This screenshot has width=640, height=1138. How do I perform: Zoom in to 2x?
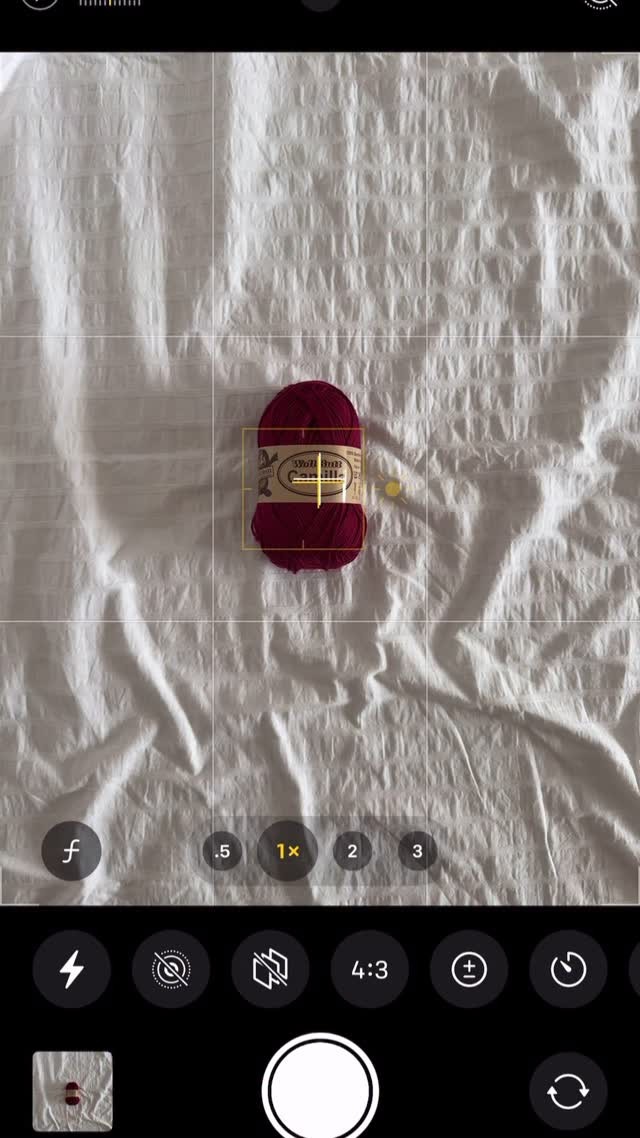[x=352, y=851]
